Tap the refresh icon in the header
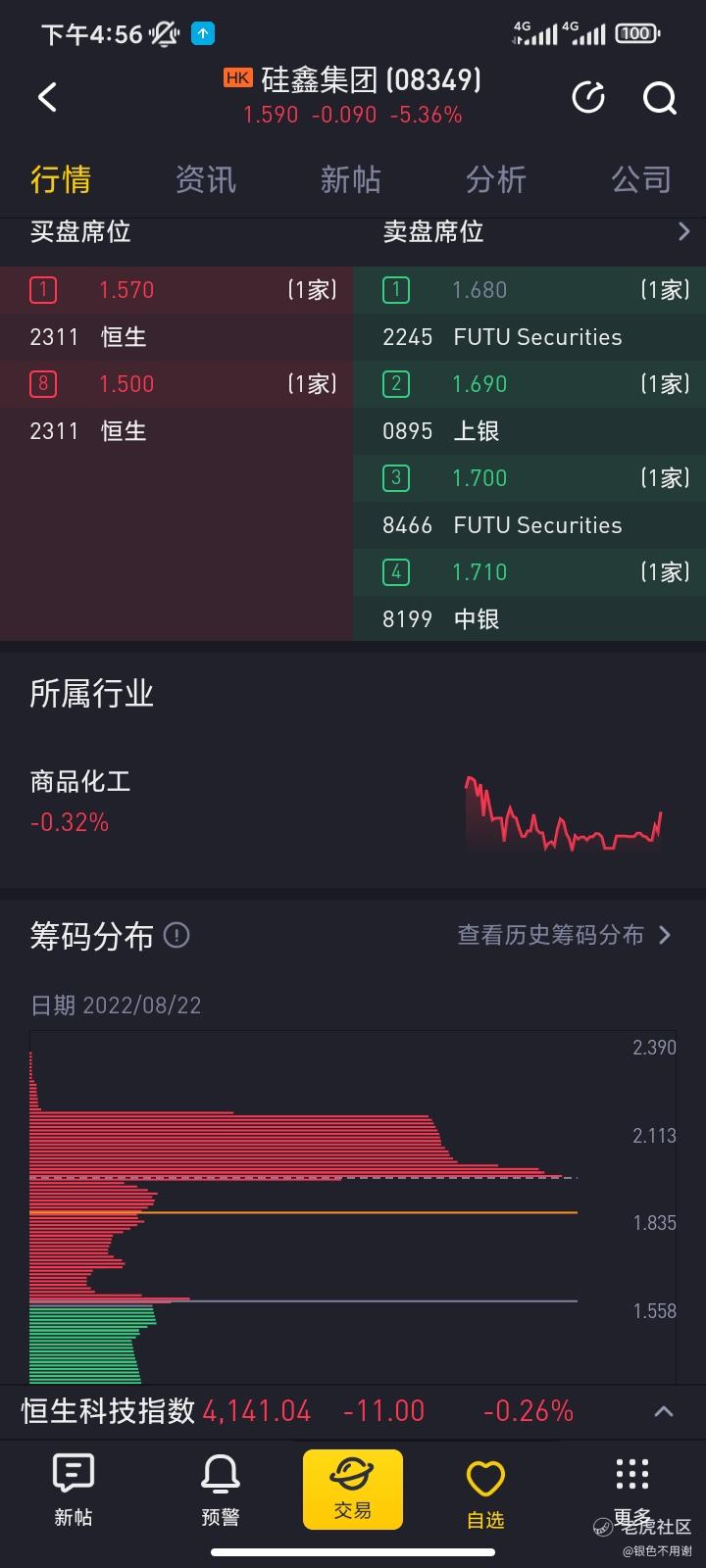Image resolution: width=706 pixels, height=1568 pixels. point(588,97)
